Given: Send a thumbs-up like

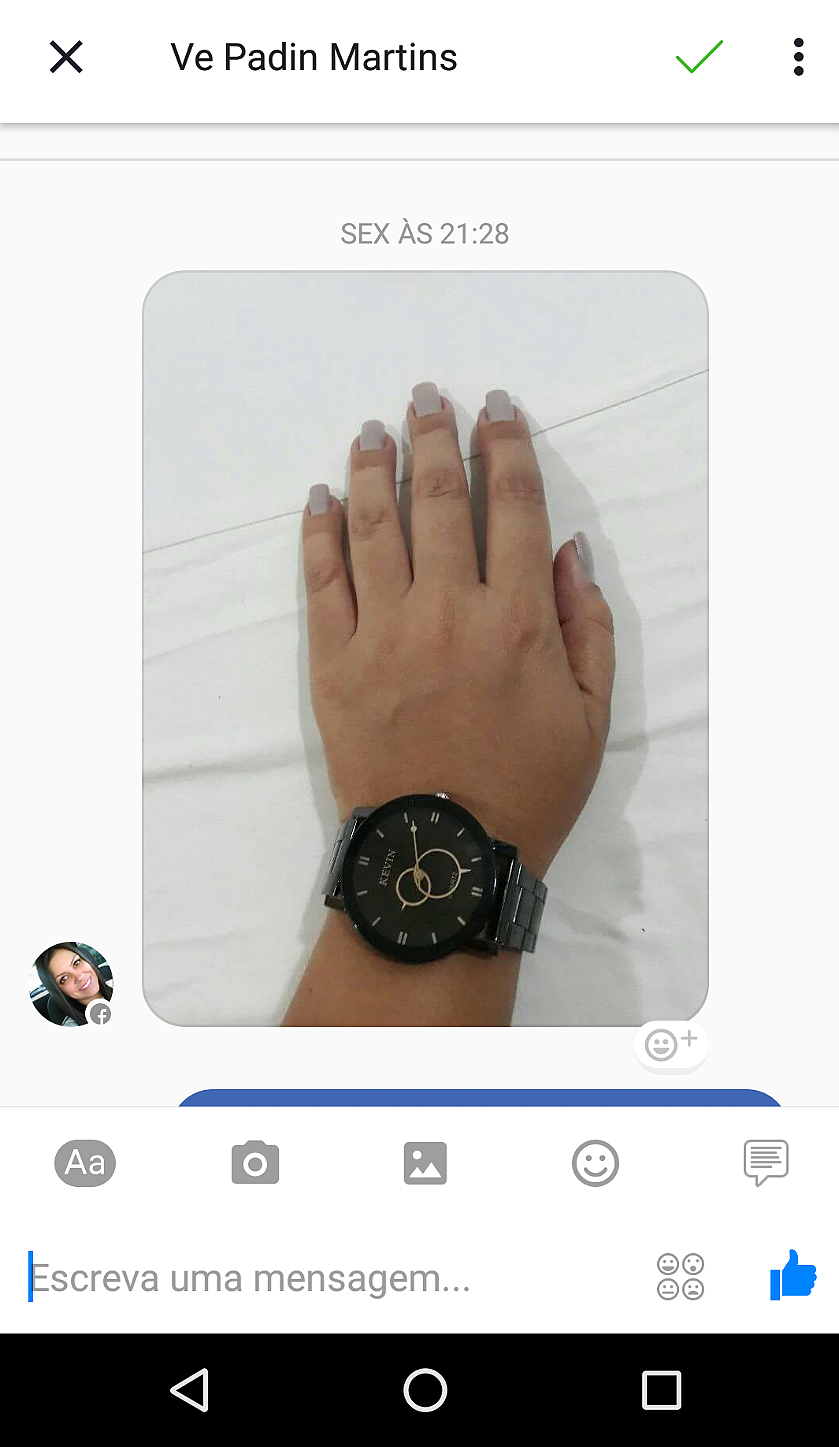Looking at the screenshot, I should [x=793, y=1276].
